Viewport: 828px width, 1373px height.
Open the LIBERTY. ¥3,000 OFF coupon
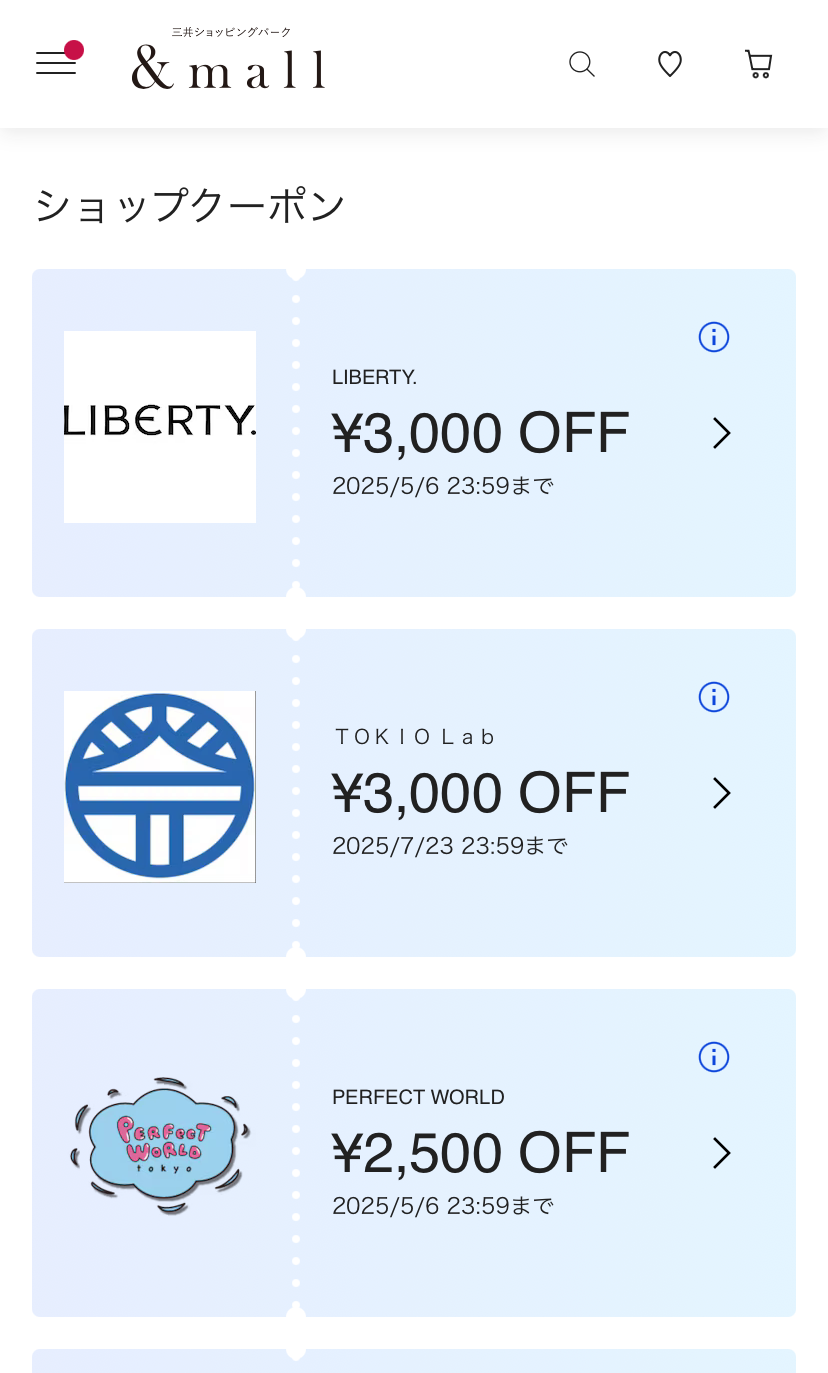tap(414, 433)
